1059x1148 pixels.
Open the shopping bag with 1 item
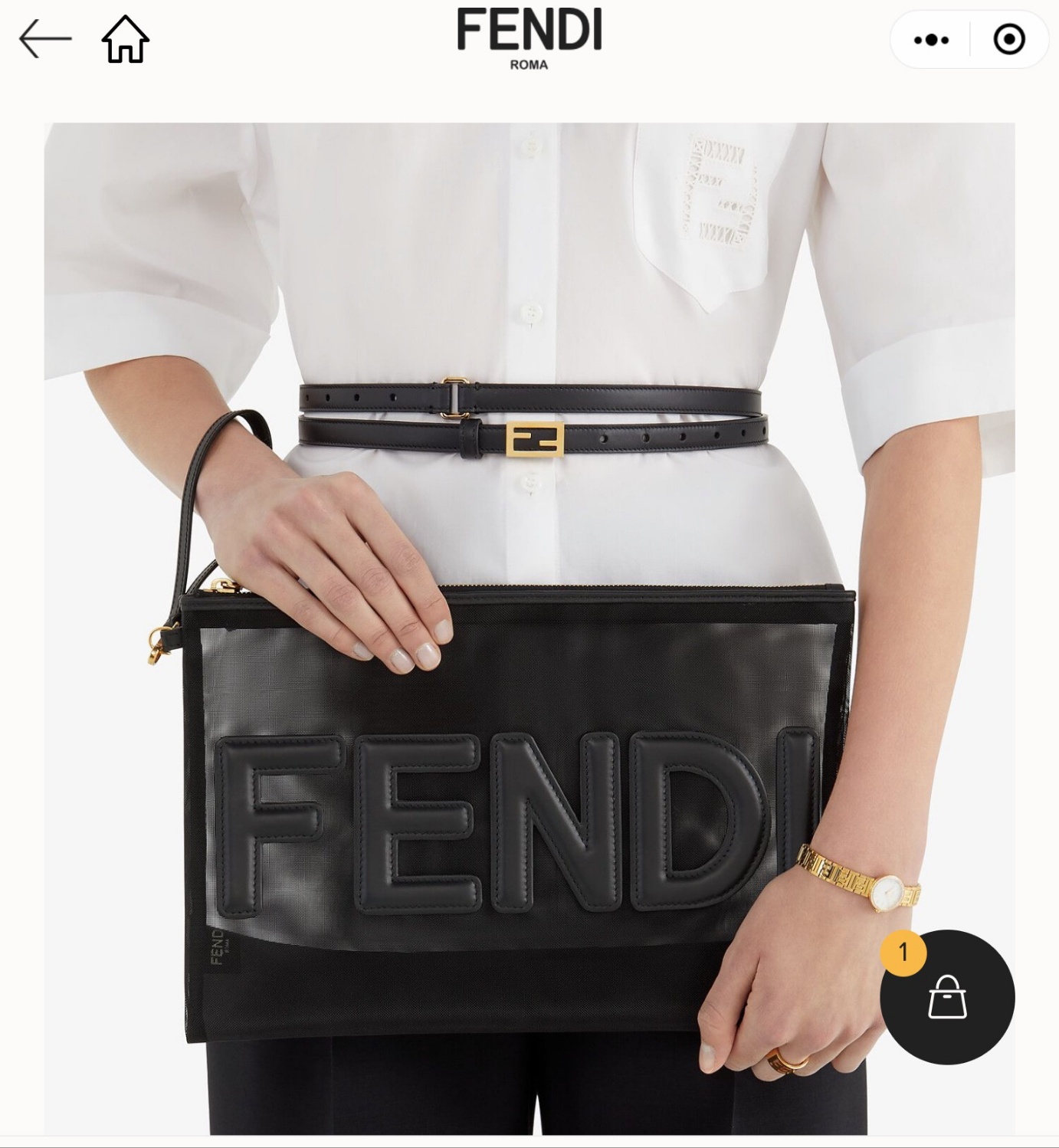pyautogui.click(x=947, y=996)
